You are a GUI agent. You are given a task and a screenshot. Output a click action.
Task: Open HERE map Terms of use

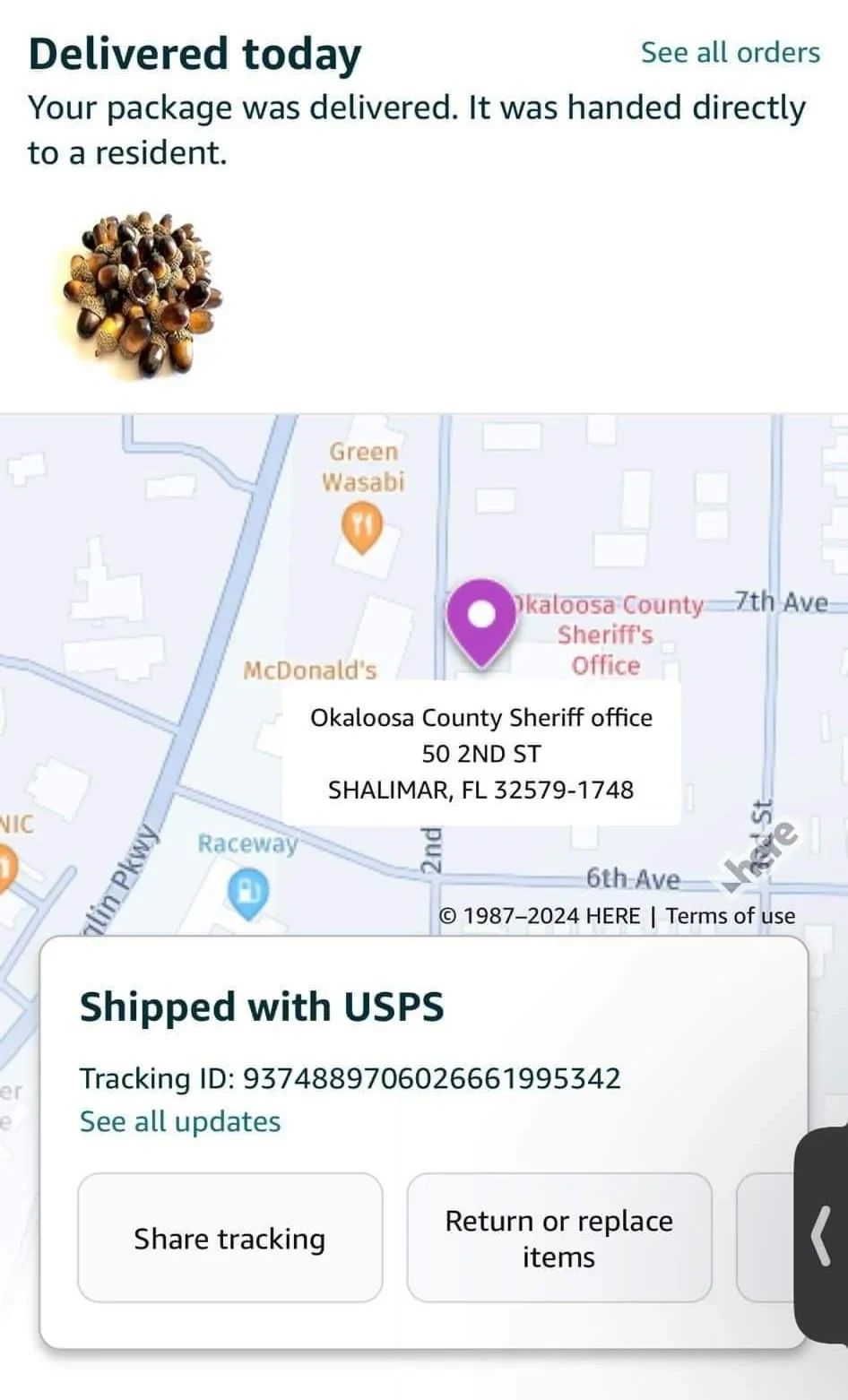pos(730,916)
